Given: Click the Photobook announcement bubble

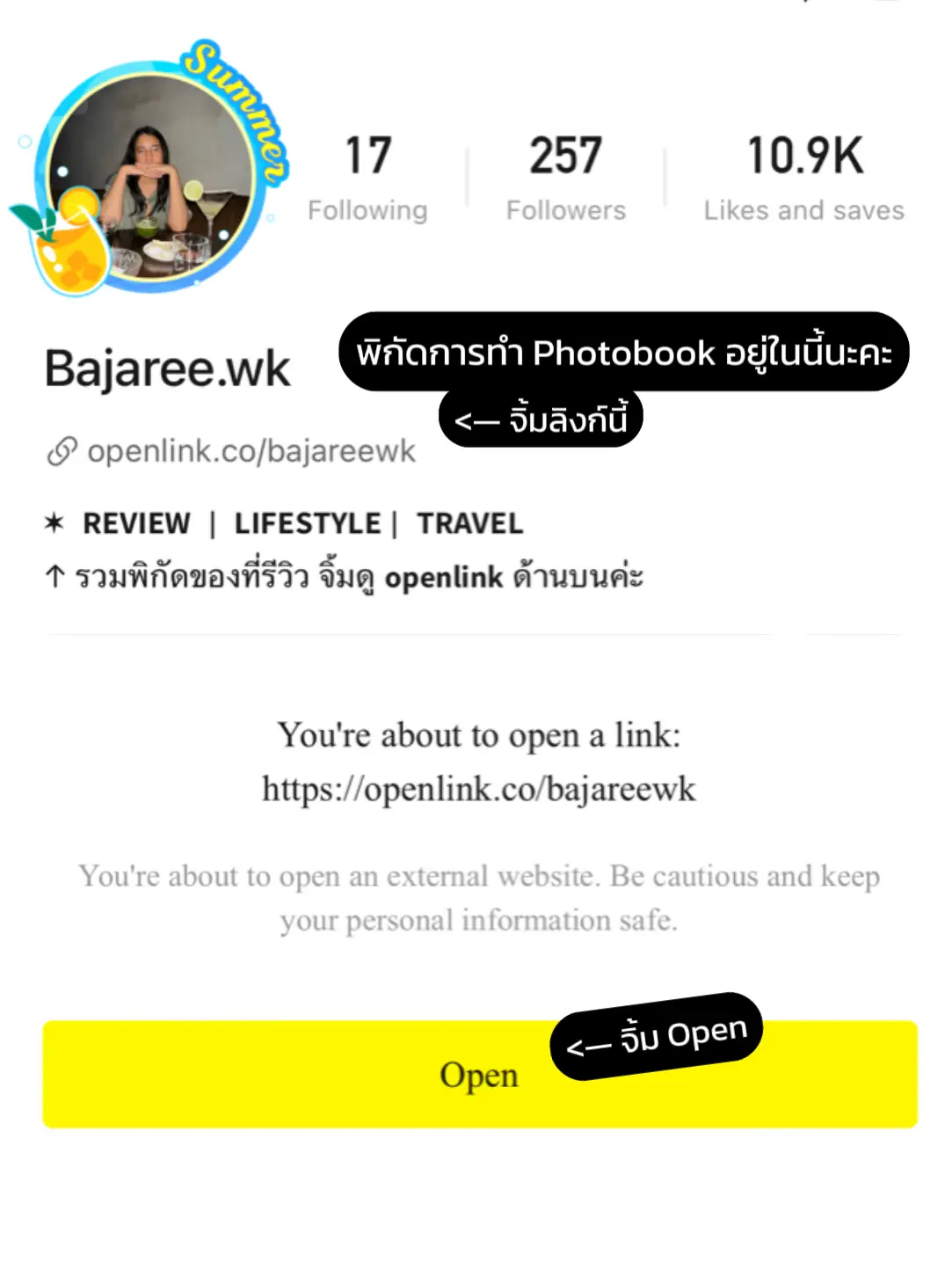Looking at the screenshot, I should [624, 351].
